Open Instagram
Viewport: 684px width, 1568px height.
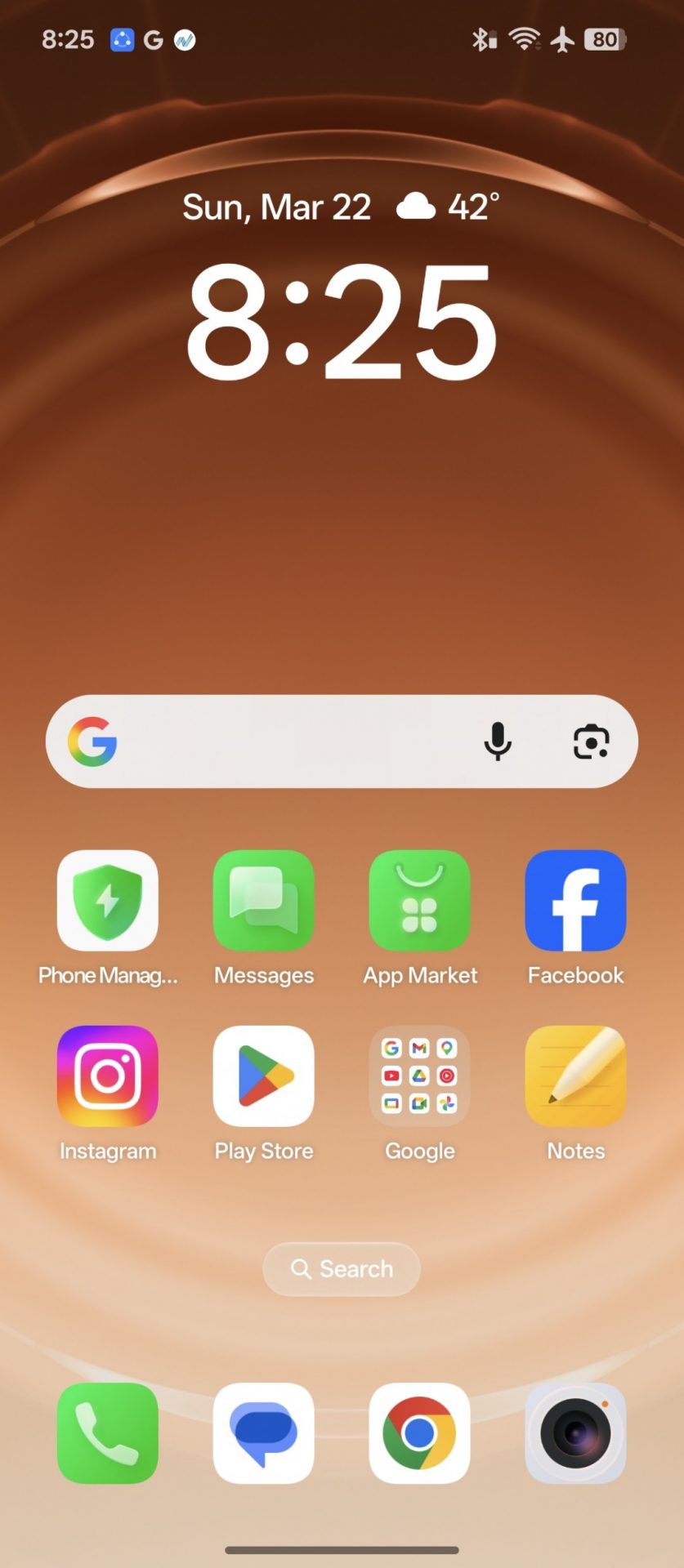coord(108,1076)
